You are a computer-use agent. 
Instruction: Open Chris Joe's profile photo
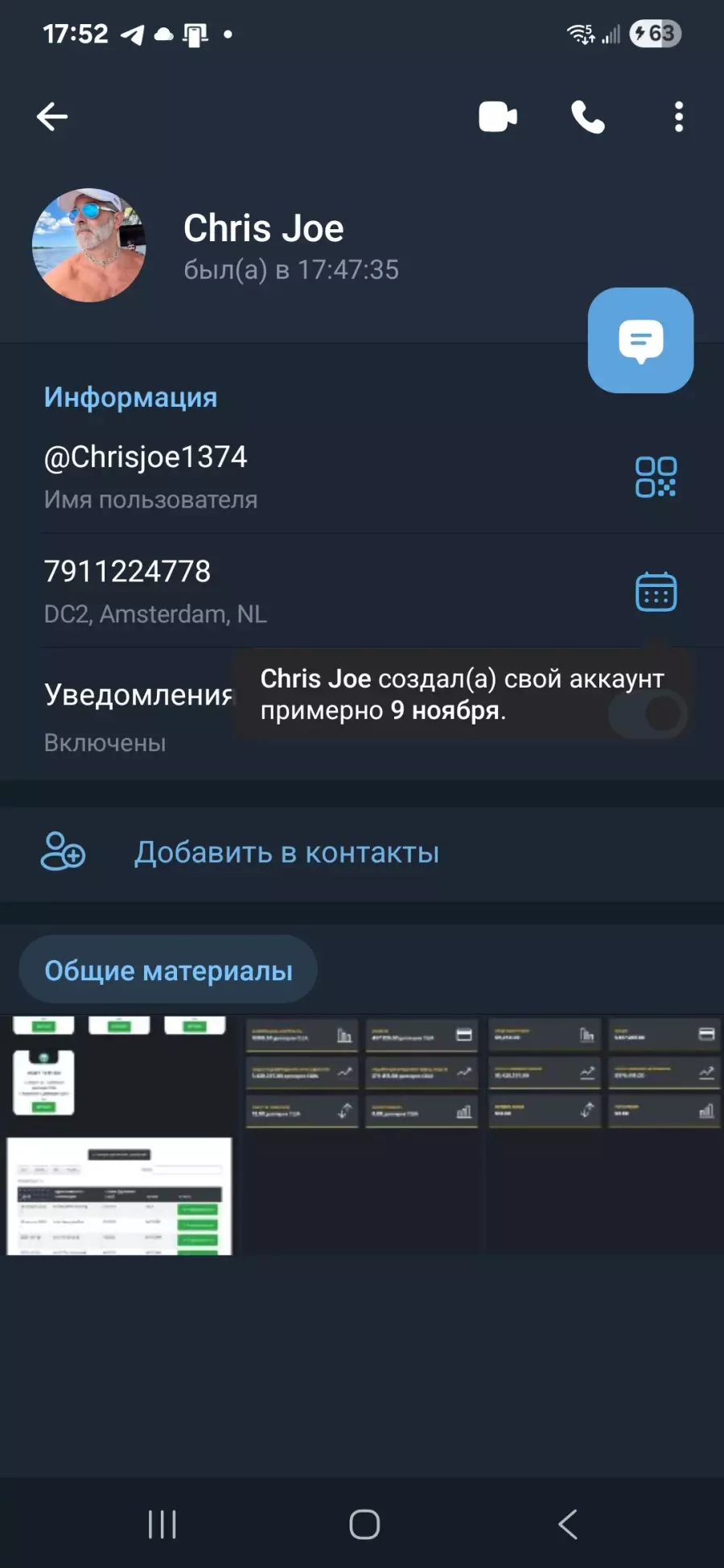[89, 245]
